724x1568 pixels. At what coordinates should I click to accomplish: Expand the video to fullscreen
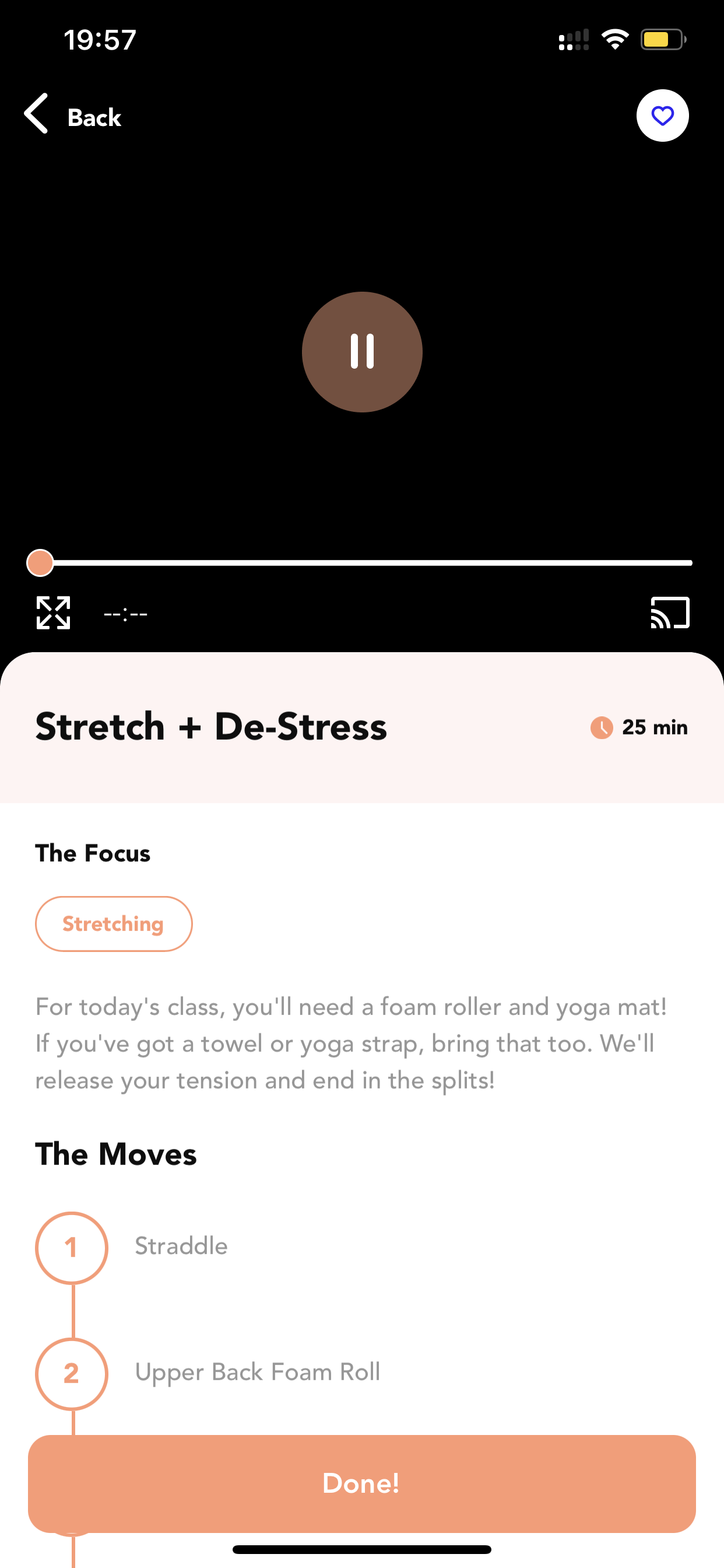[53, 612]
